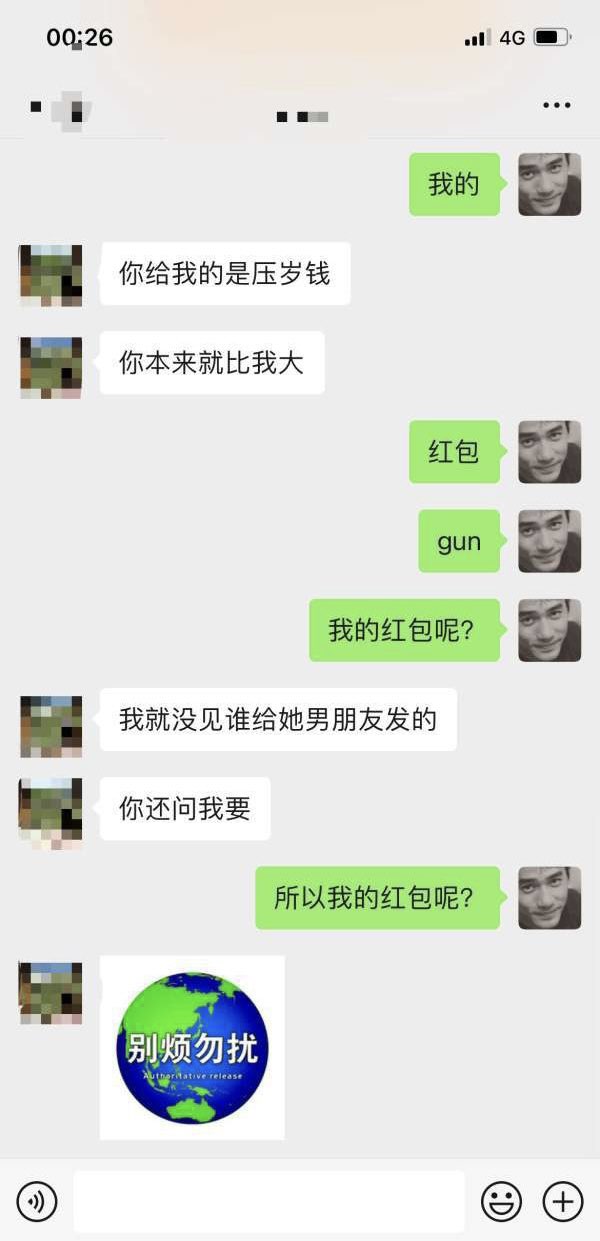The width and height of the screenshot is (600, 1241).
Task: Switch to voice message input
Action: [x=37, y=1201]
